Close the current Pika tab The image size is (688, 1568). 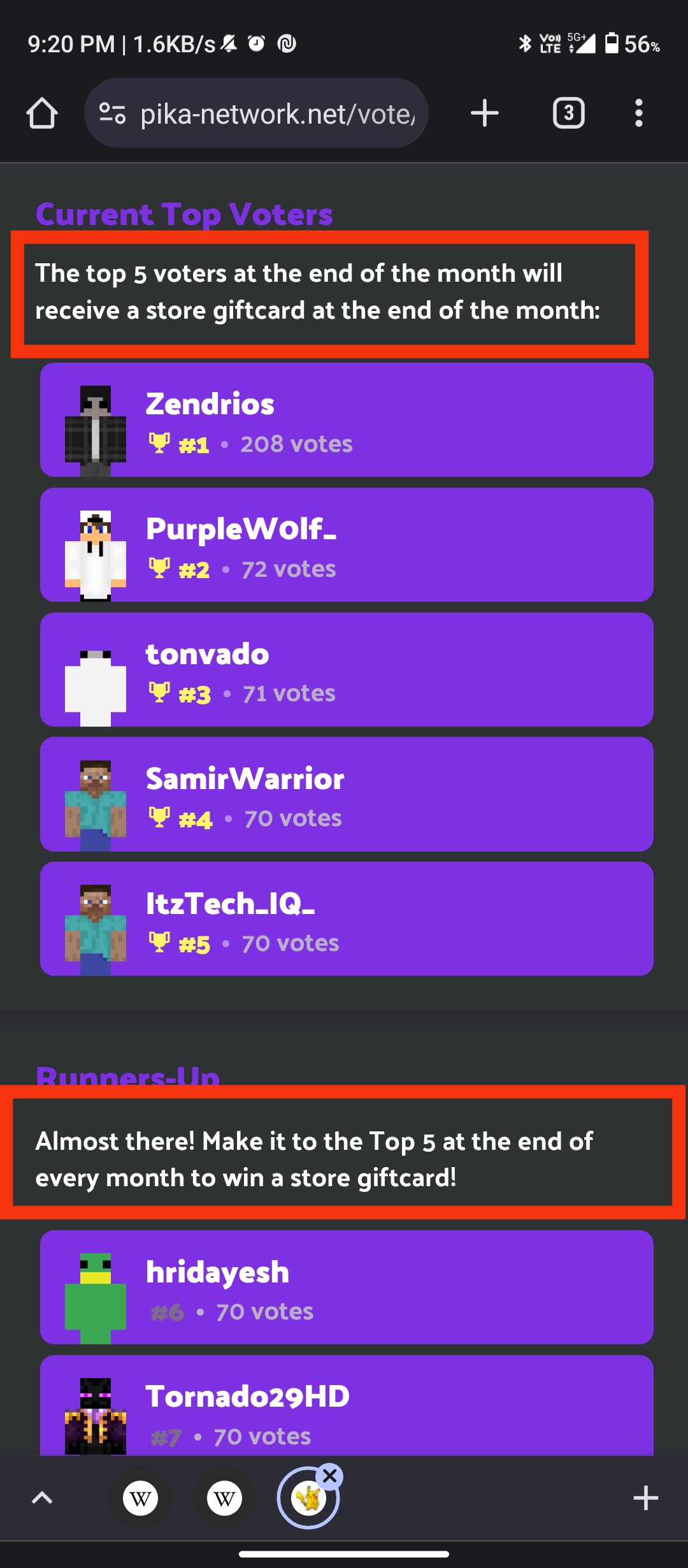pos(330,1476)
